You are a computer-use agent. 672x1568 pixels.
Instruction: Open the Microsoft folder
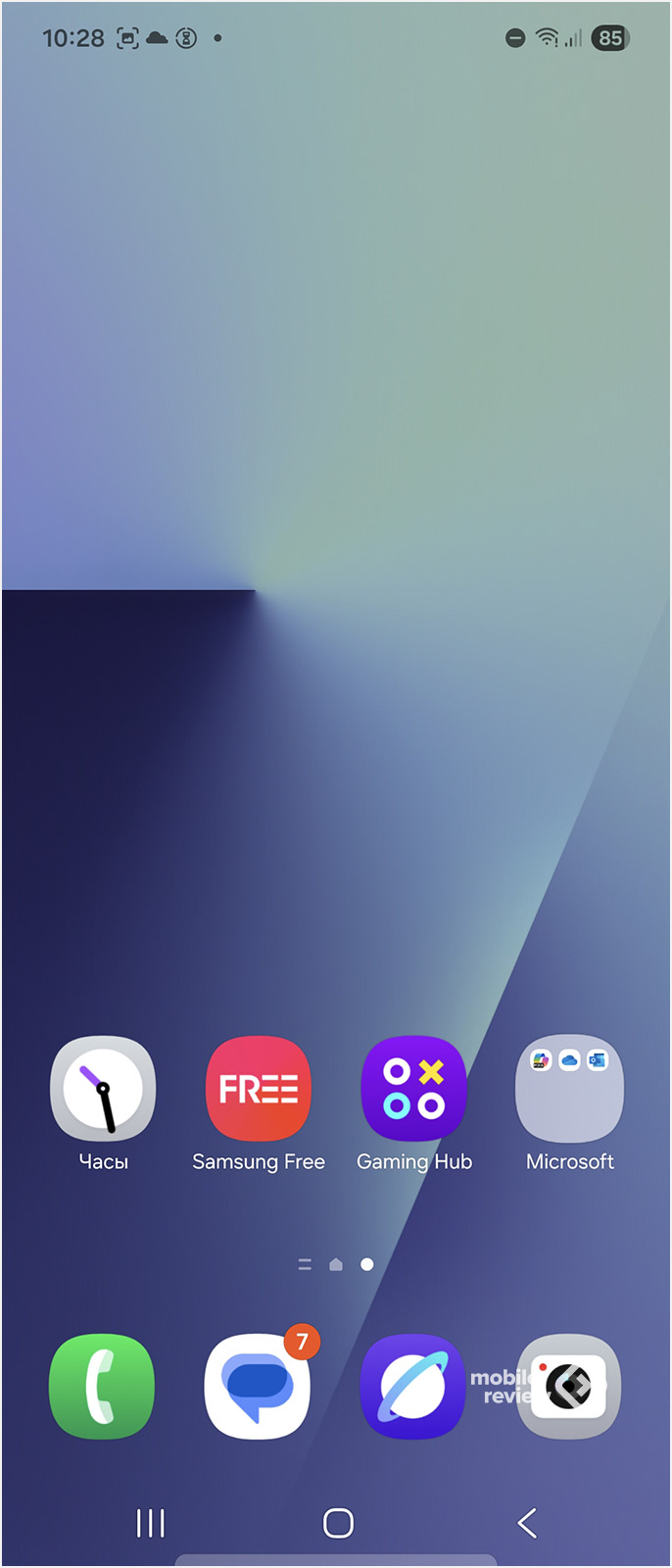tap(569, 1089)
